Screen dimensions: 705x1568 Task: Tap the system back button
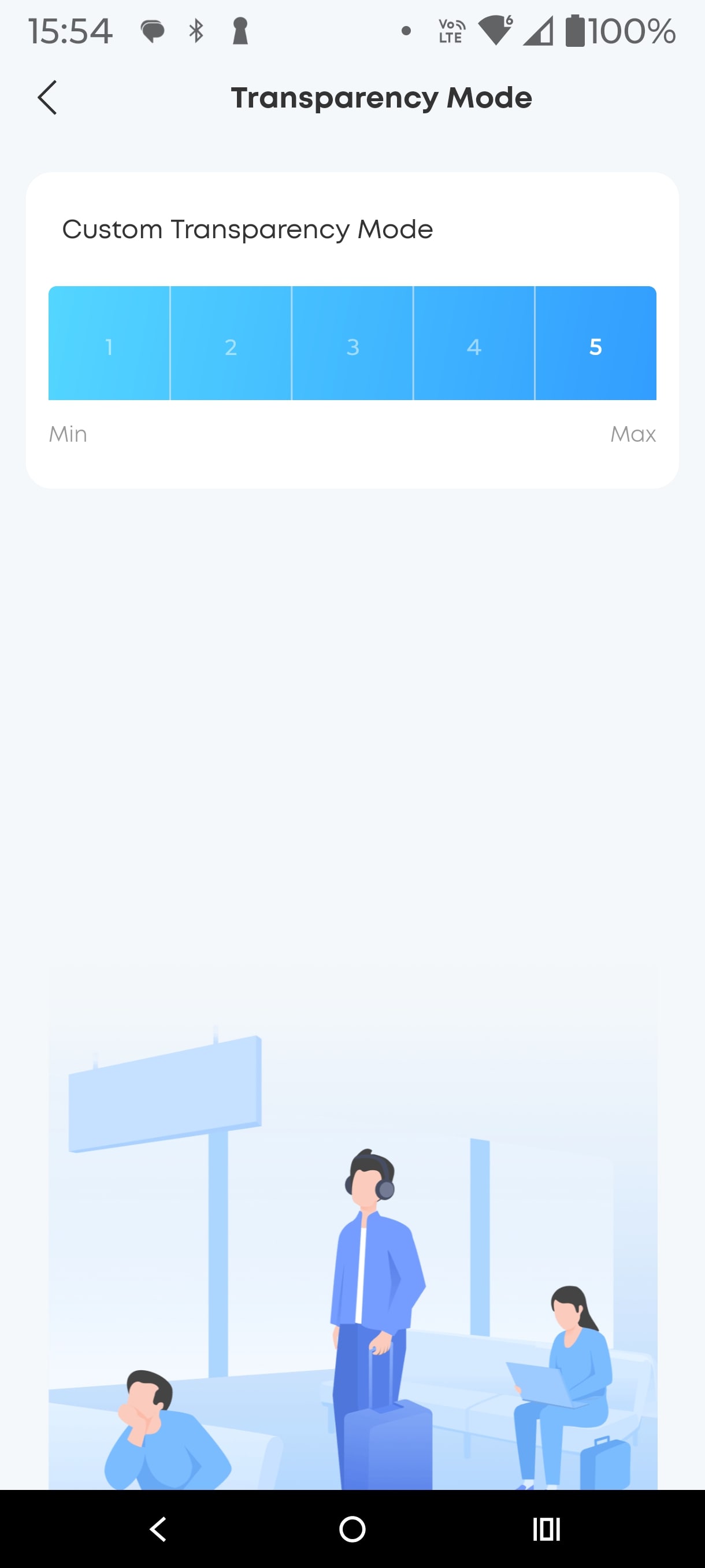(x=158, y=1529)
